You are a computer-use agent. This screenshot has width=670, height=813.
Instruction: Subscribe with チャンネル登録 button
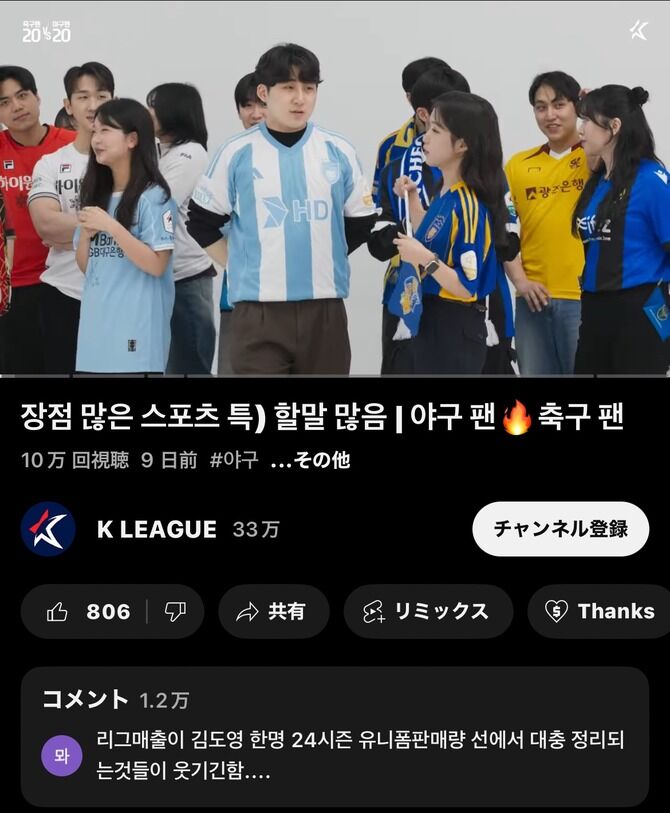click(x=560, y=529)
